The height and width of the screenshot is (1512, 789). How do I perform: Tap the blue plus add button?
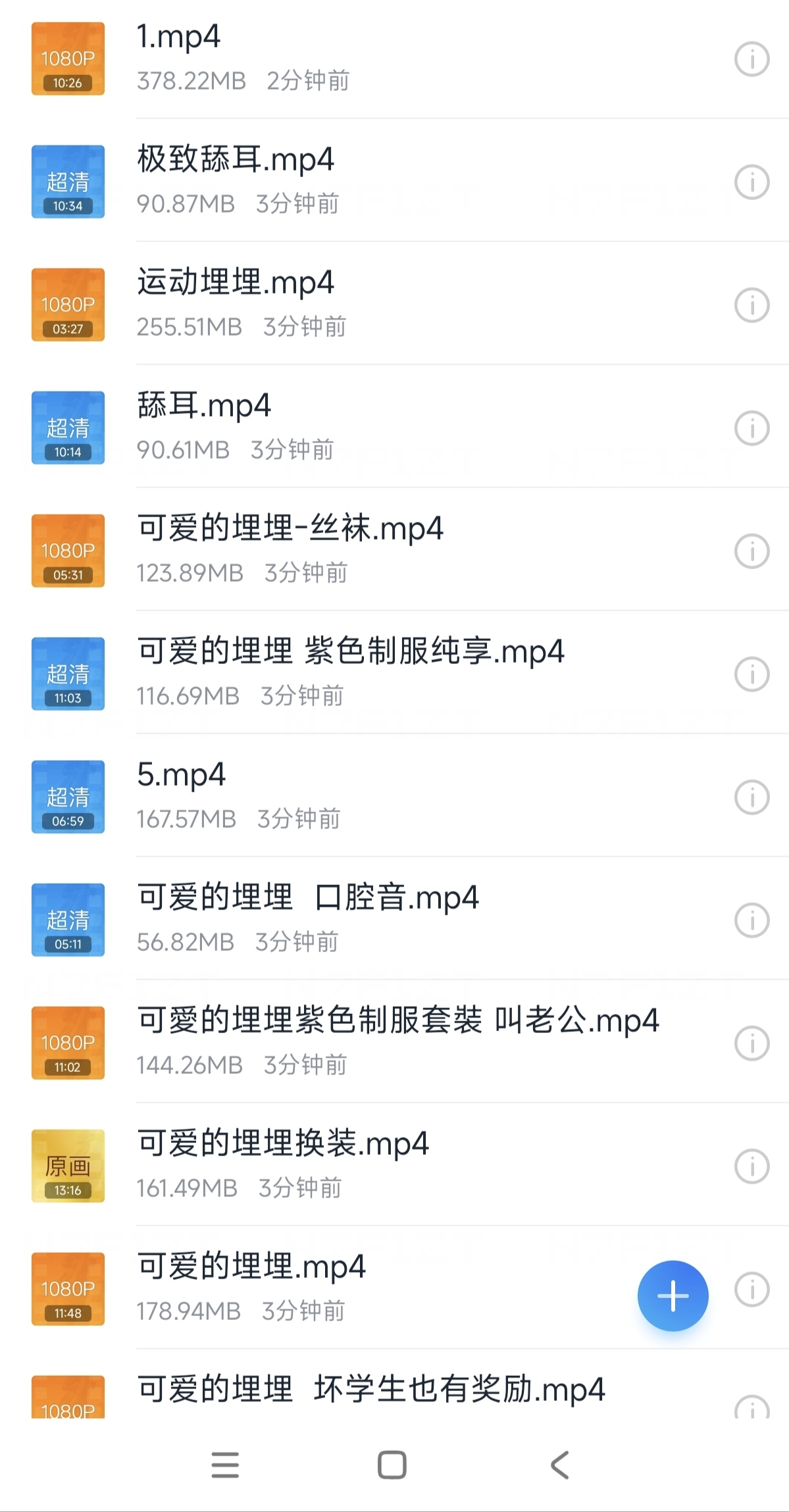(x=673, y=1296)
